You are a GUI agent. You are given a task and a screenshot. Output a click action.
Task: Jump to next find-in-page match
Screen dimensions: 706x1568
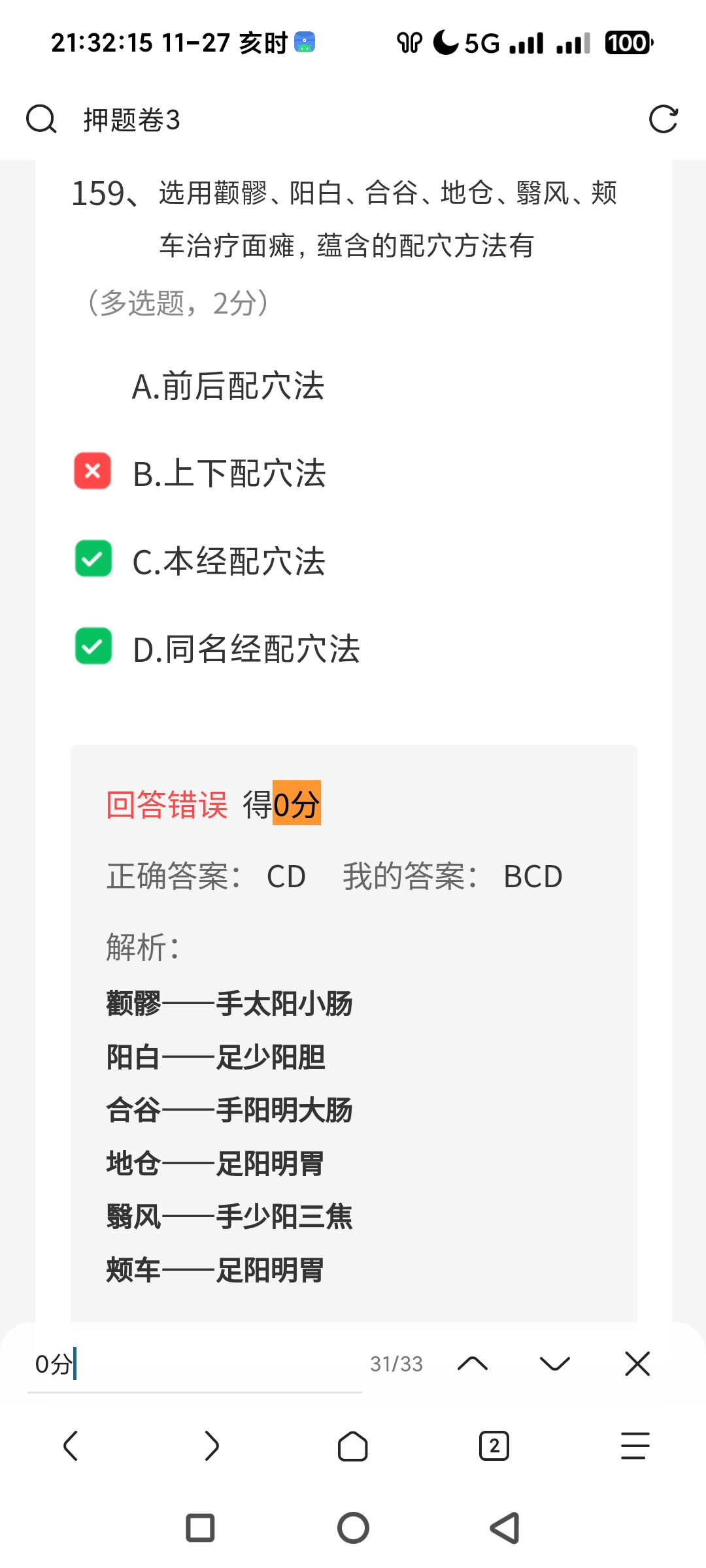[x=555, y=1364]
